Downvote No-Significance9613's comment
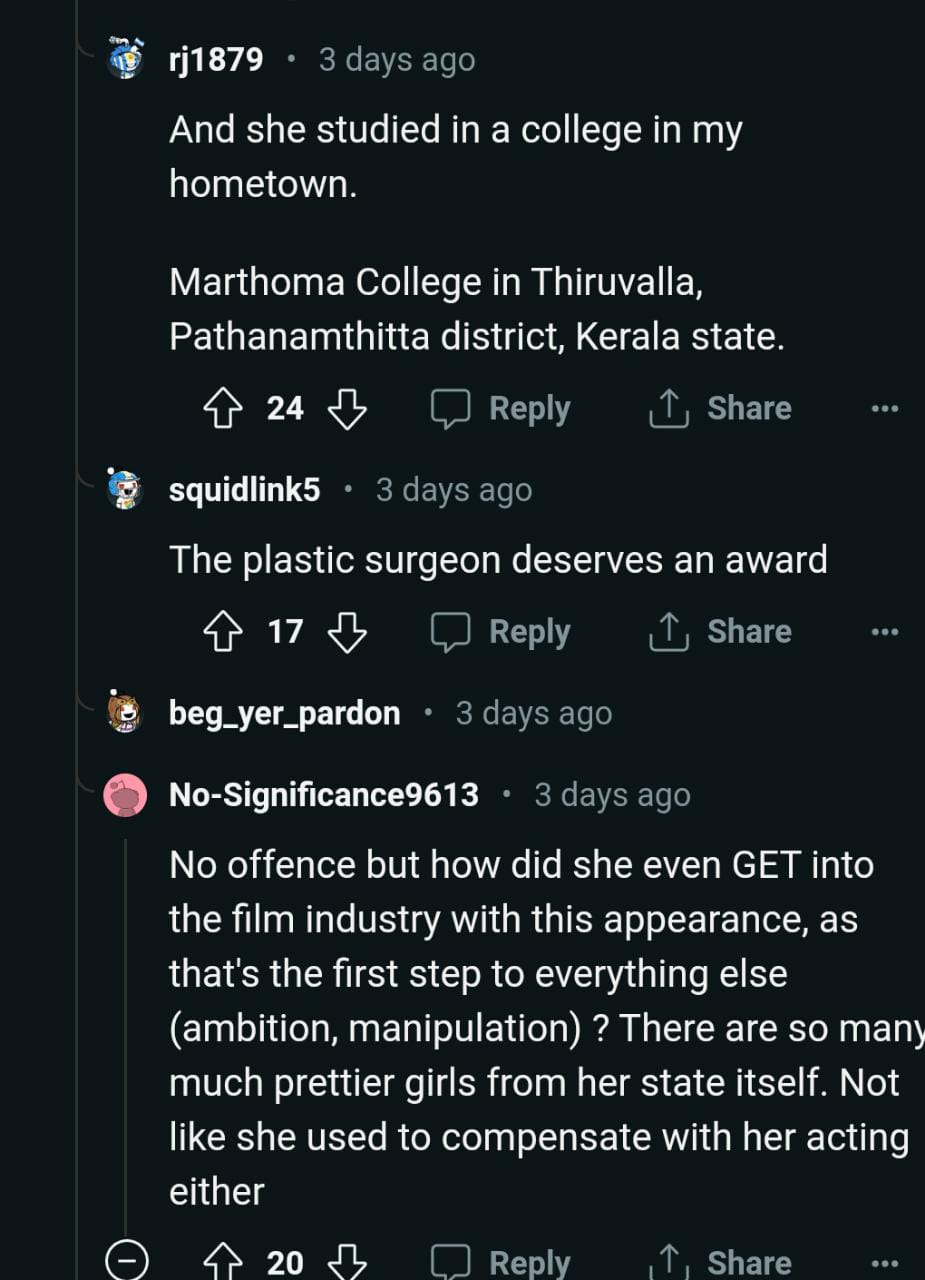Image resolution: width=925 pixels, height=1280 pixels. click(347, 1262)
